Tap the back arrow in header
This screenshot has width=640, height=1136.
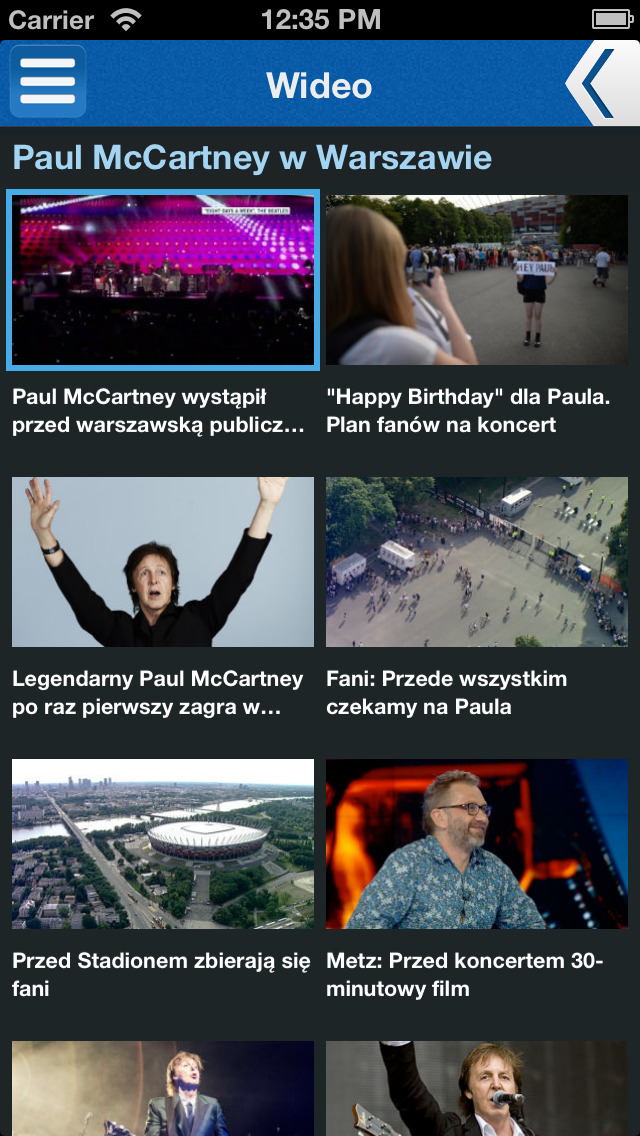602,83
